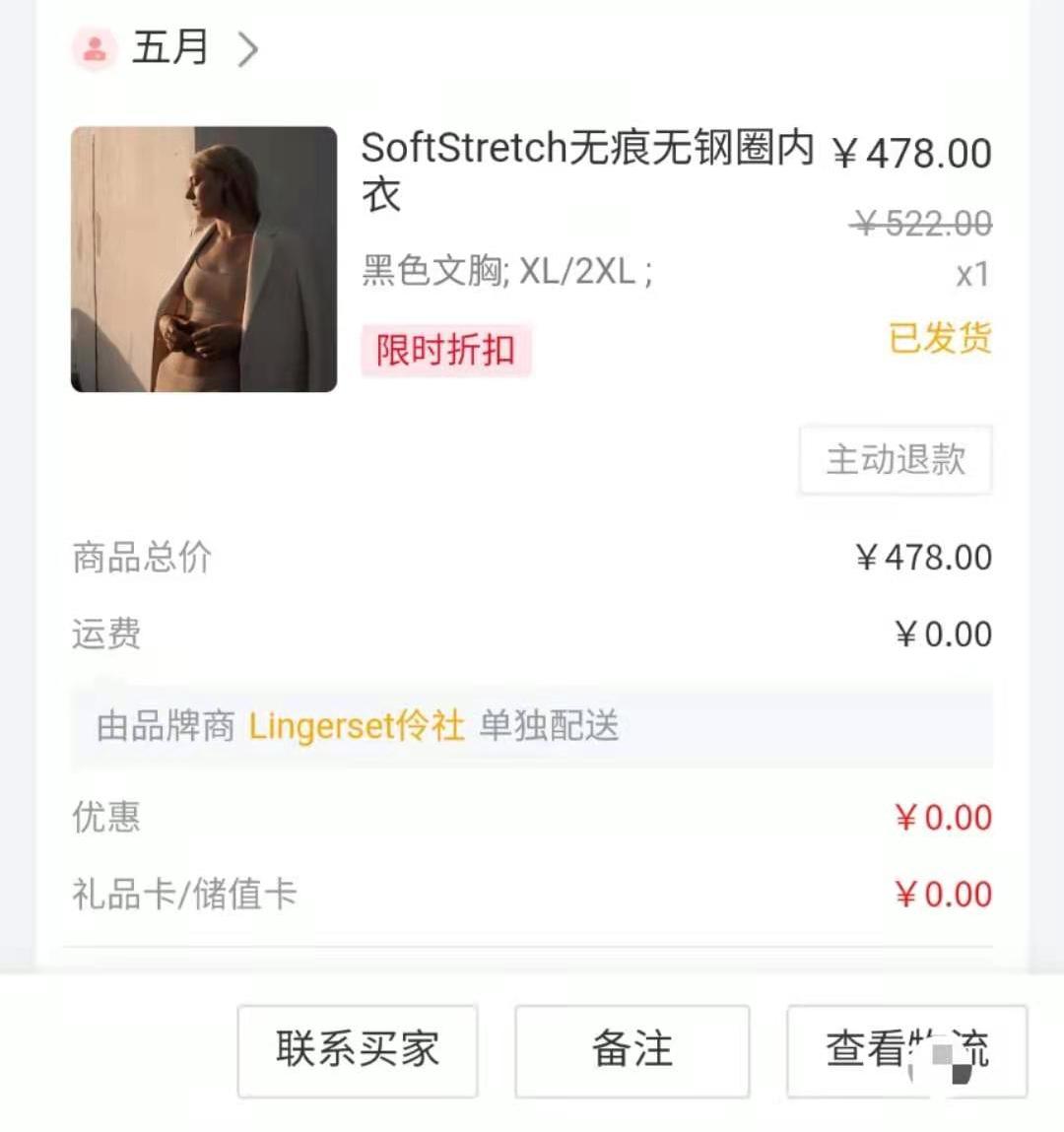
Task: Expand buyer details with the chevron after 五月
Action: click(248, 48)
